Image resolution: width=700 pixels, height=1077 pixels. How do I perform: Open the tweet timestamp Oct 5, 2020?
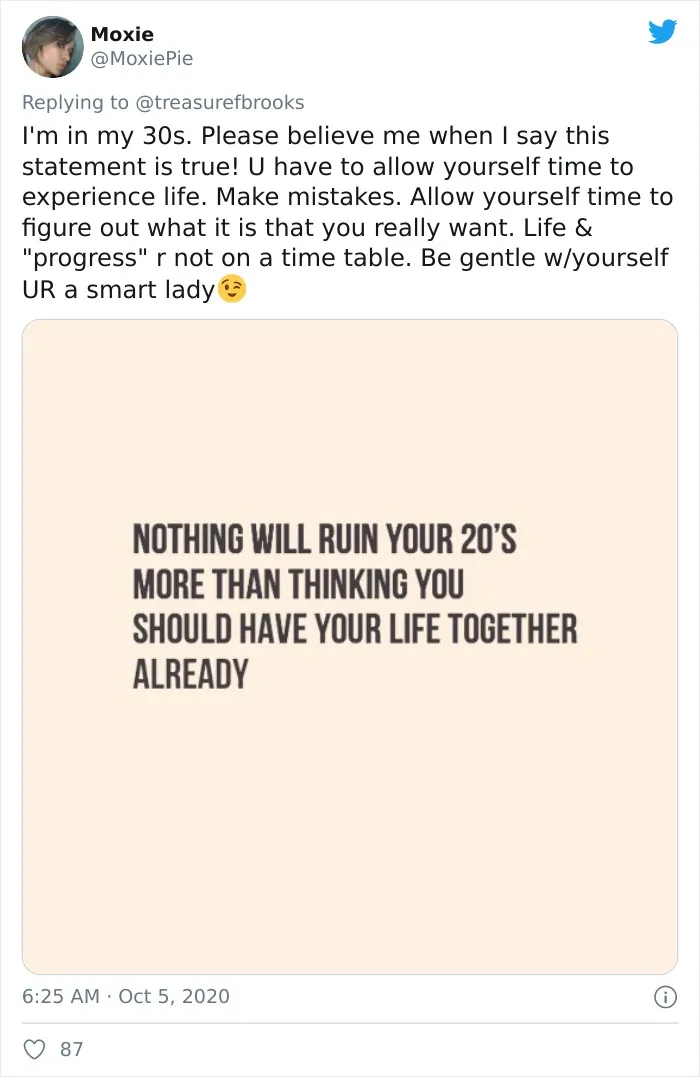point(126,996)
